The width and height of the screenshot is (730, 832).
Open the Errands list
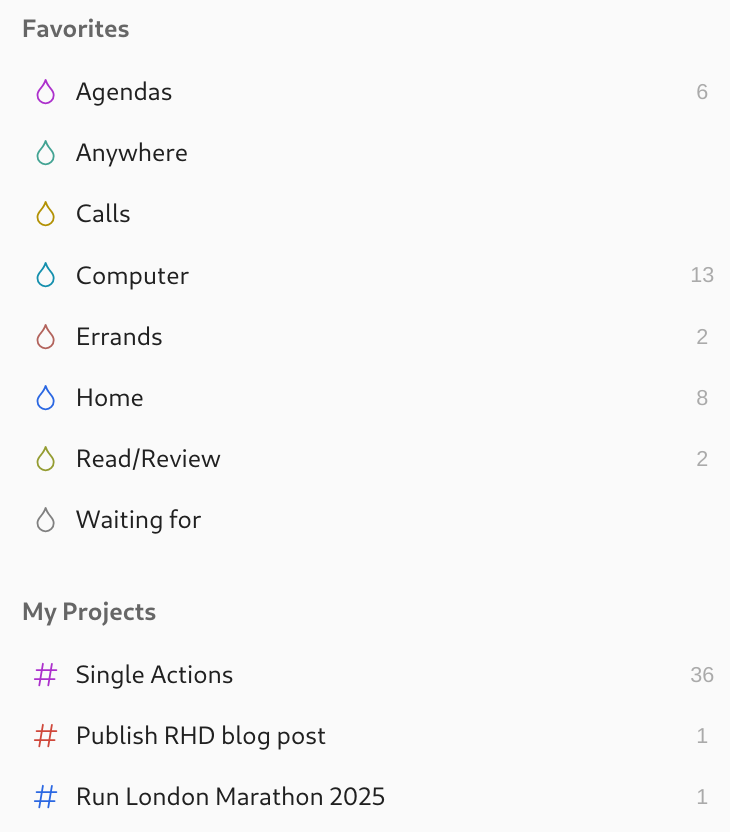[119, 336]
